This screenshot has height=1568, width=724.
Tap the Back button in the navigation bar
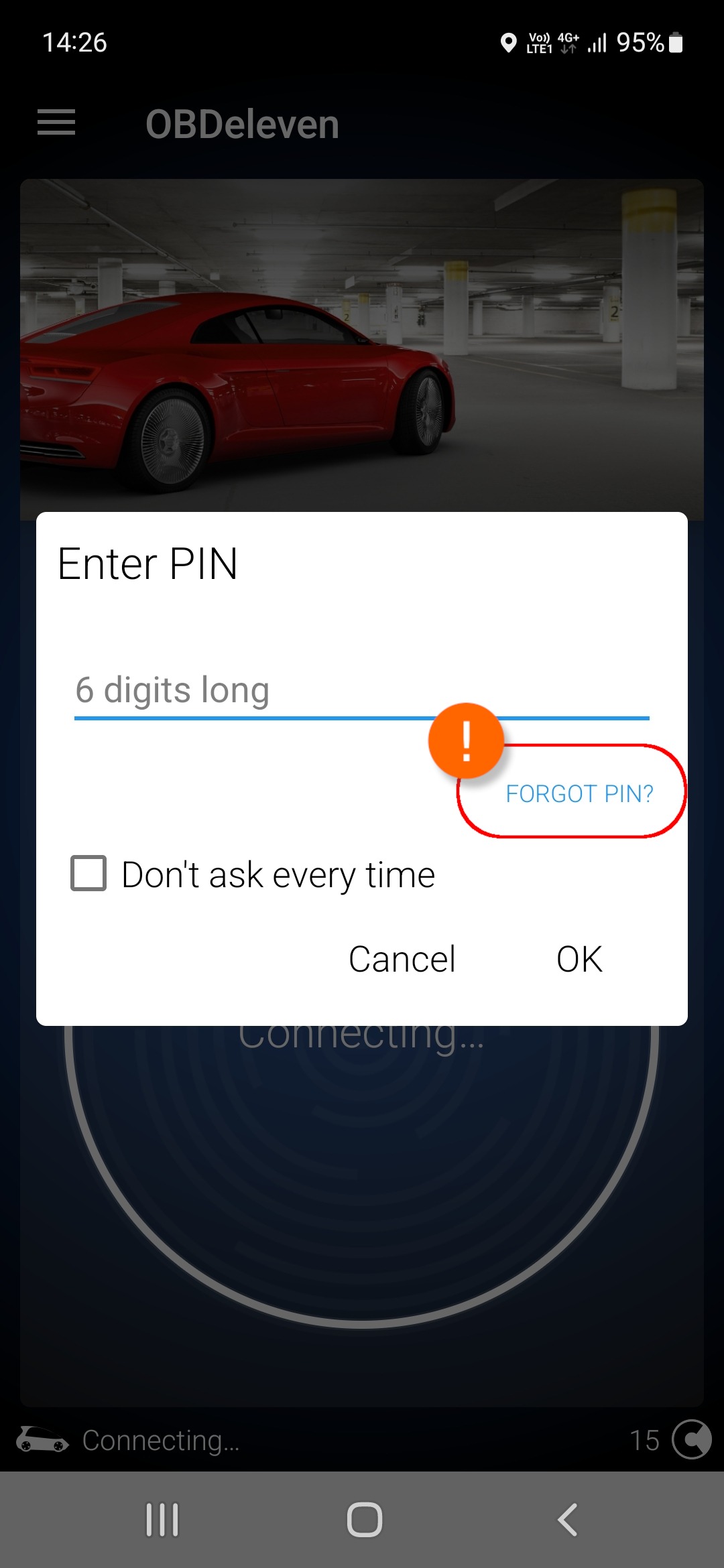(x=567, y=1519)
